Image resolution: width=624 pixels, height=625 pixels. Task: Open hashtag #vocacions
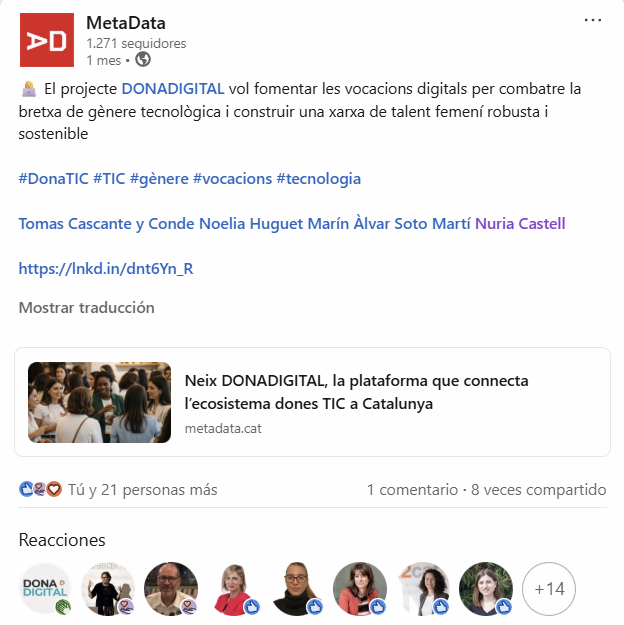coord(231,179)
